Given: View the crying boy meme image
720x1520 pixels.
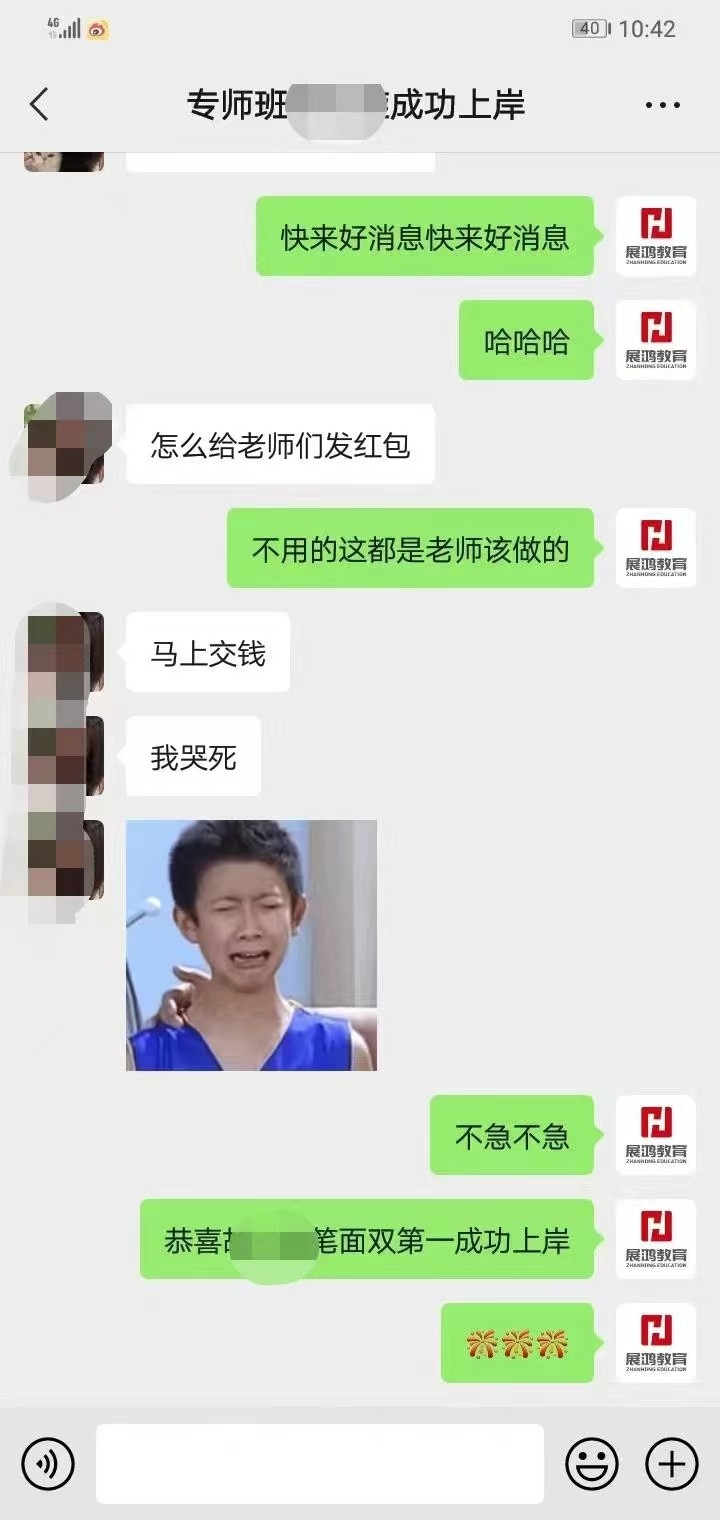Looking at the screenshot, I should (251, 945).
